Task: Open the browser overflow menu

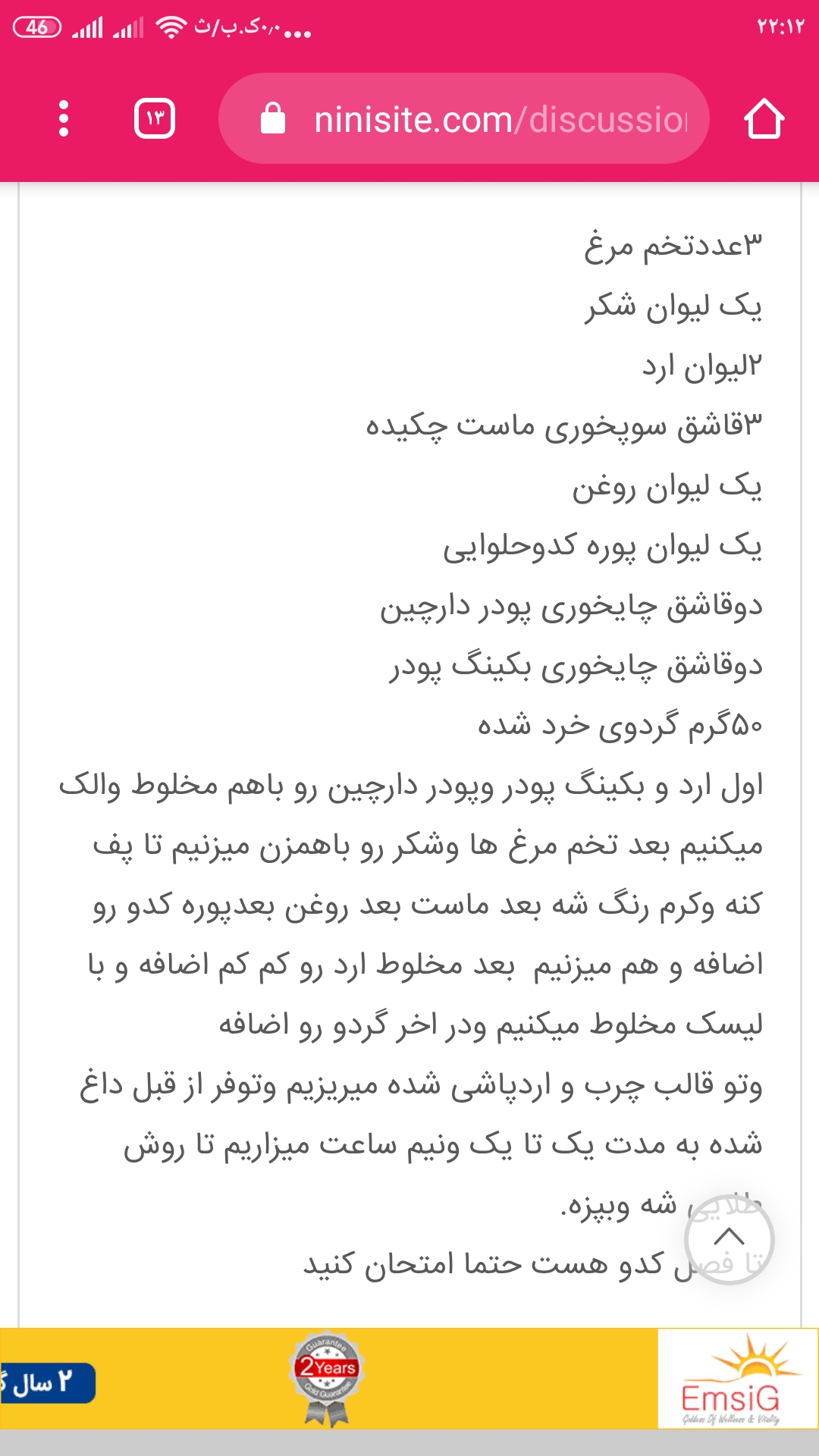Action: pos(64,119)
